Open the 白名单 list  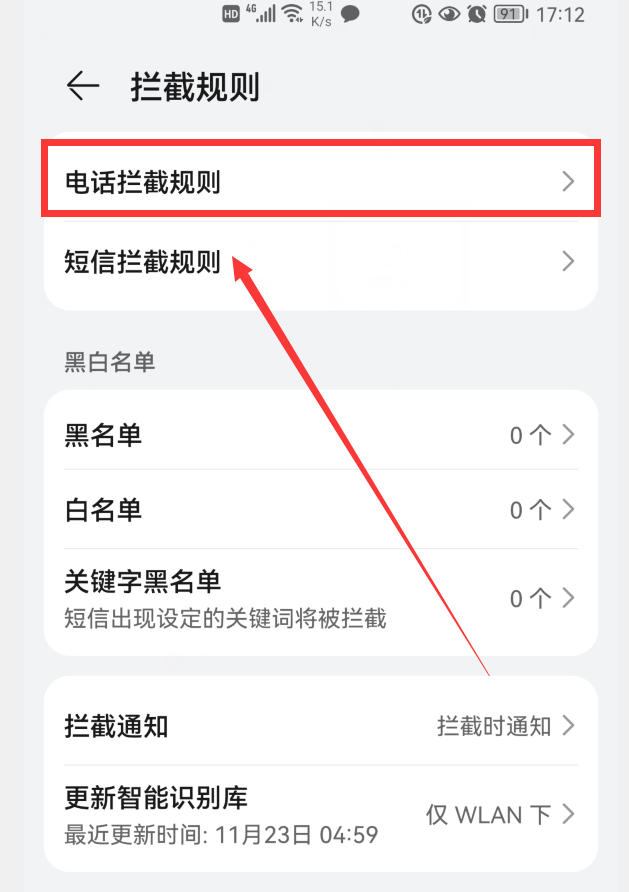point(320,510)
